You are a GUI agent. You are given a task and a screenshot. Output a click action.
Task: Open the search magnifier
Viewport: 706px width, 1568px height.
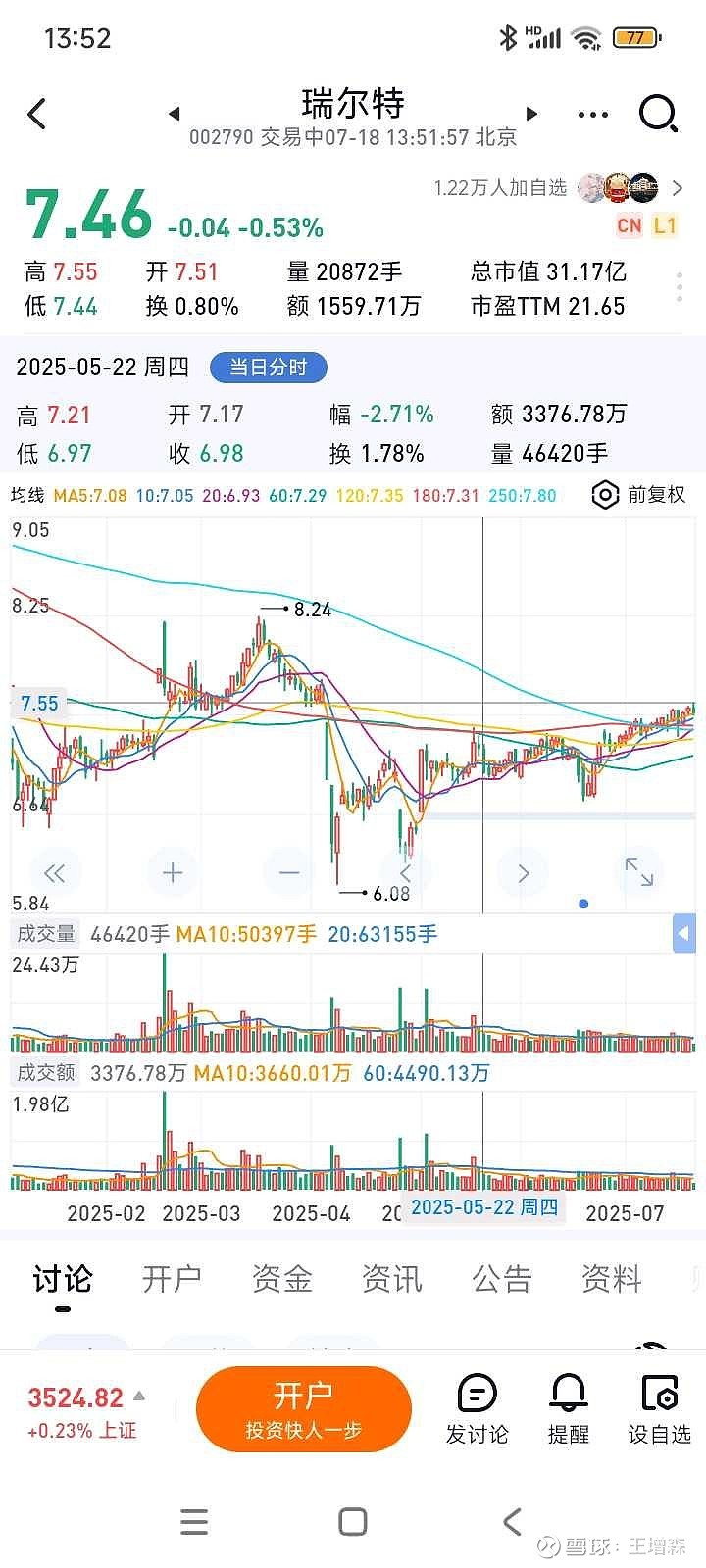pos(659,114)
